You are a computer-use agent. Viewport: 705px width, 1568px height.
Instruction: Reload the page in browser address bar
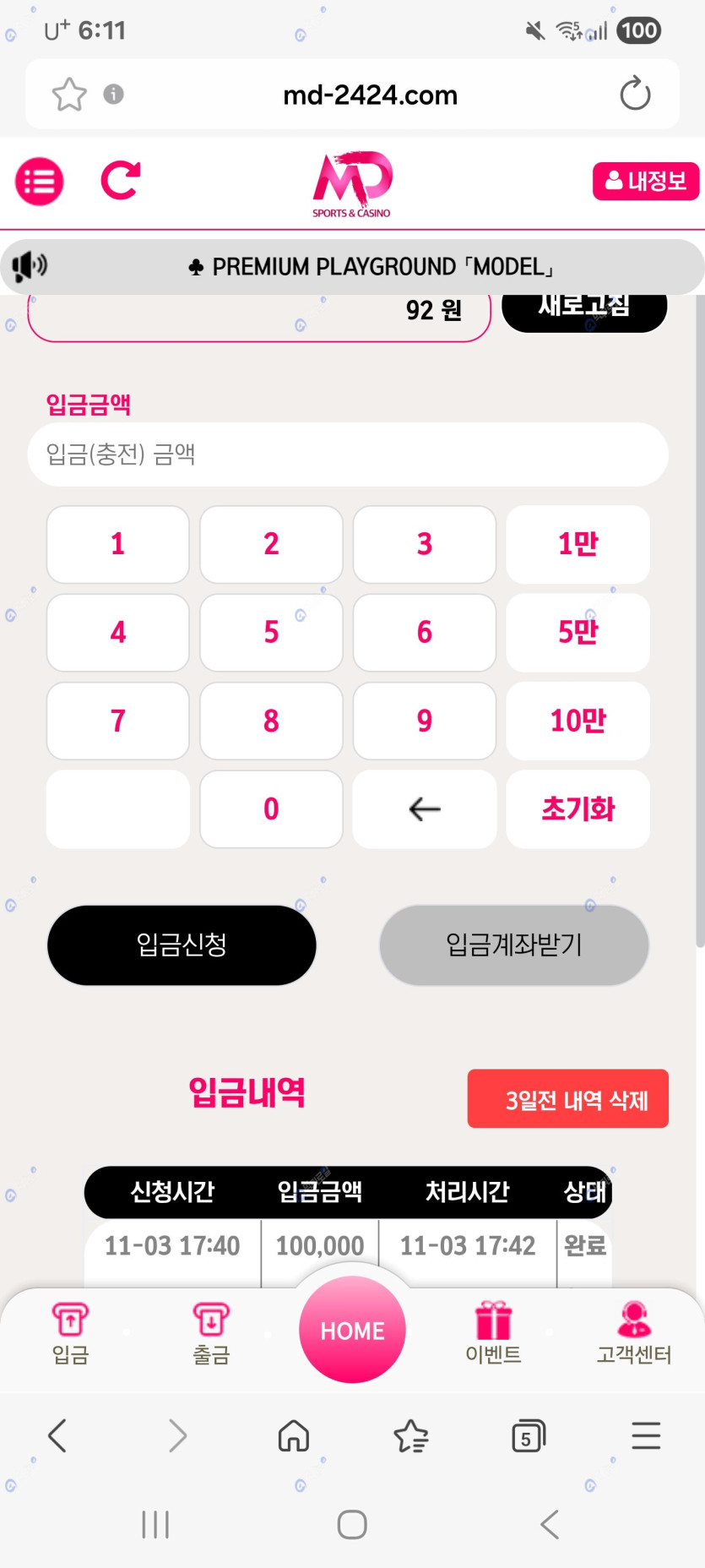click(x=635, y=94)
